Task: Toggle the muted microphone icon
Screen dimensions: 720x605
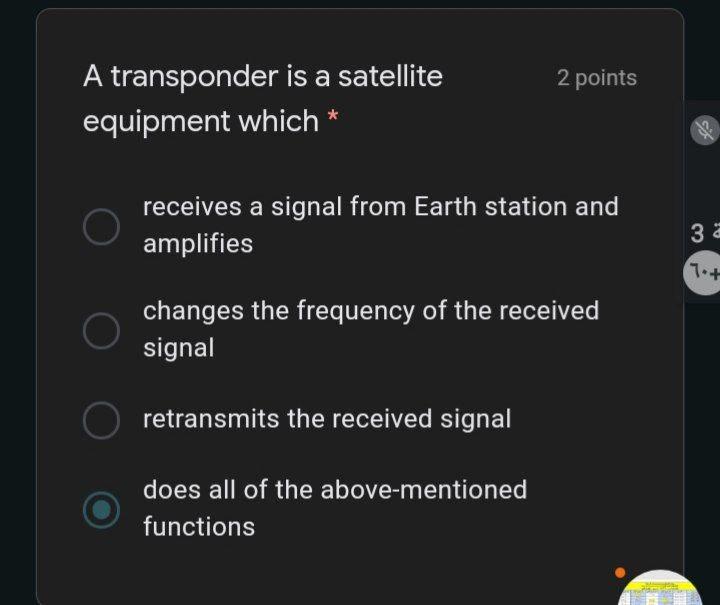Action: click(x=704, y=132)
